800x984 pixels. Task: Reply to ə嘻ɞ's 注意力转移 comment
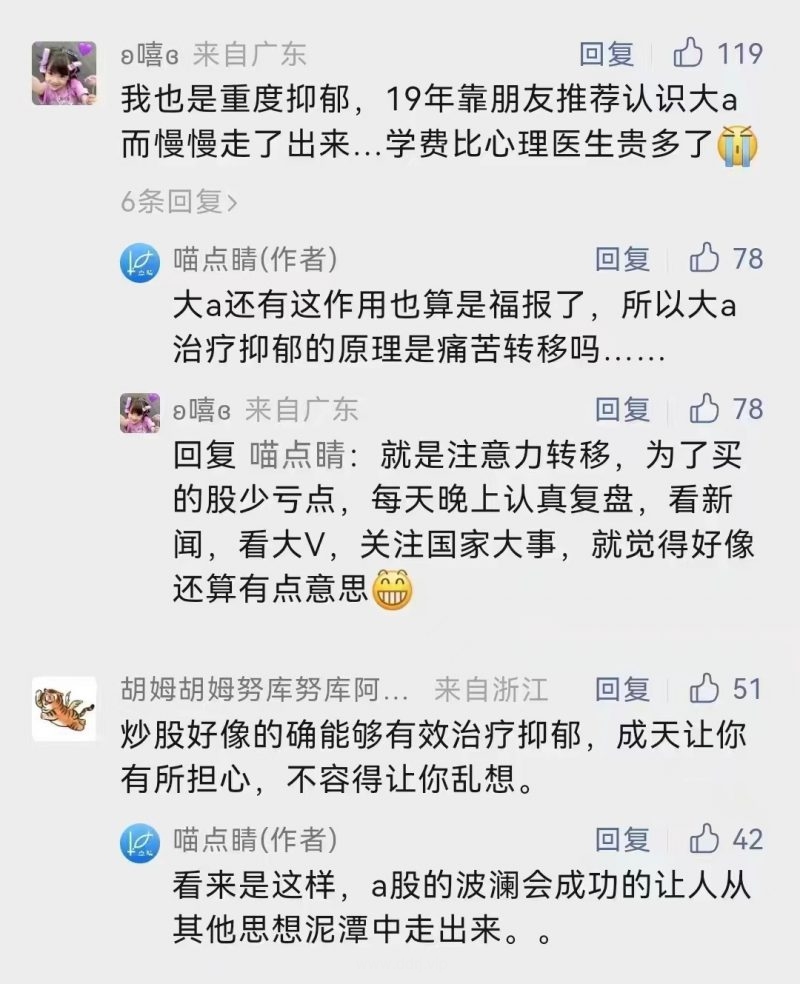(622, 409)
